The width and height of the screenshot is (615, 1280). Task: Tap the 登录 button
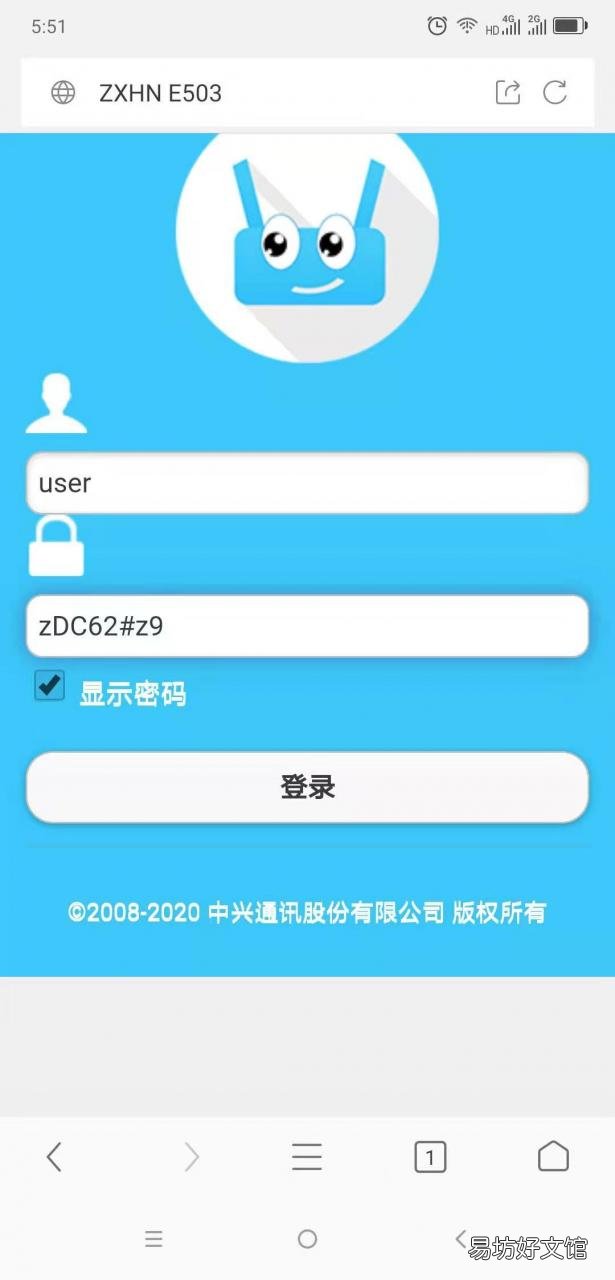pos(307,787)
